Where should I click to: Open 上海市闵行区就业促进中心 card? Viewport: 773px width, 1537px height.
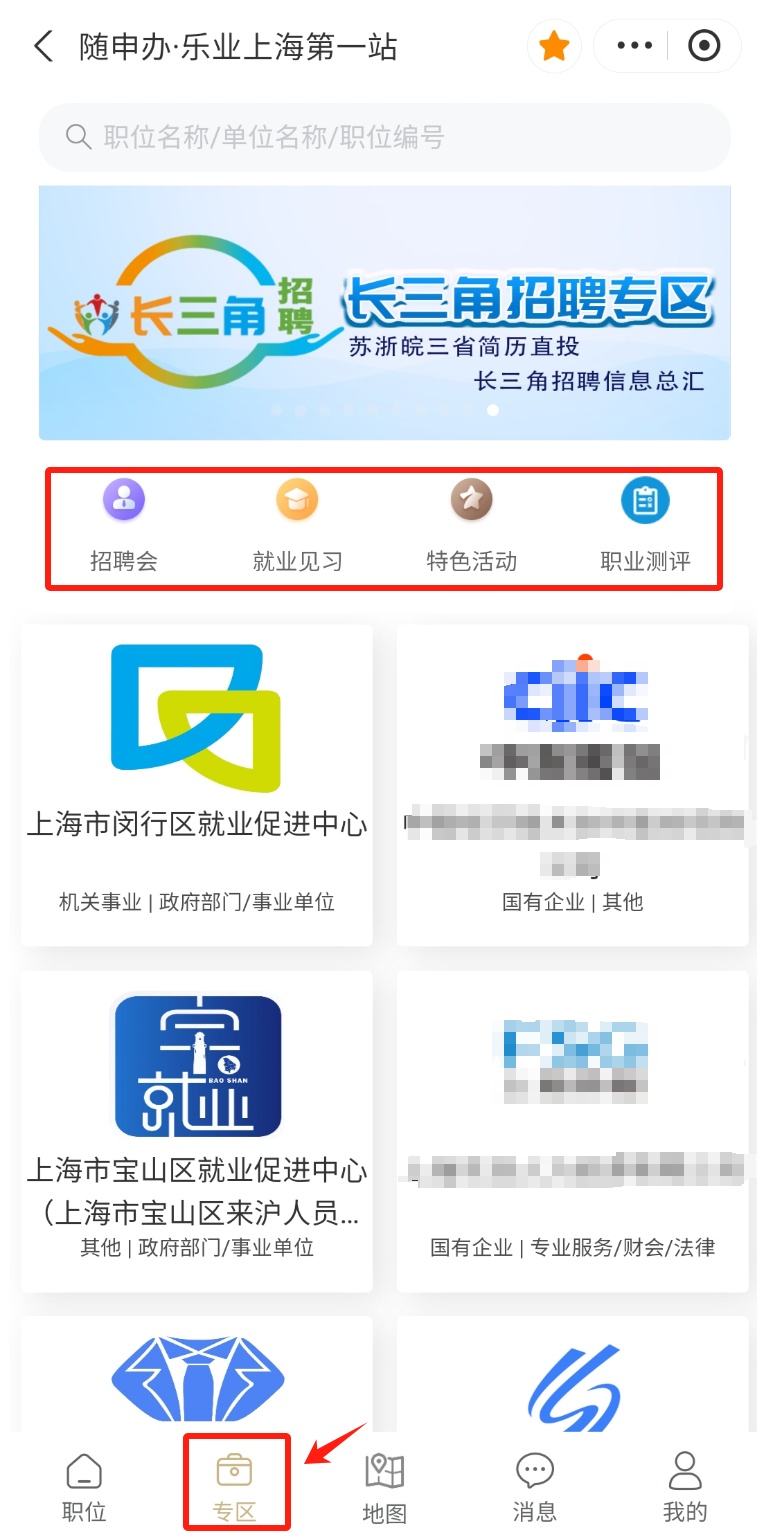[197, 785]
